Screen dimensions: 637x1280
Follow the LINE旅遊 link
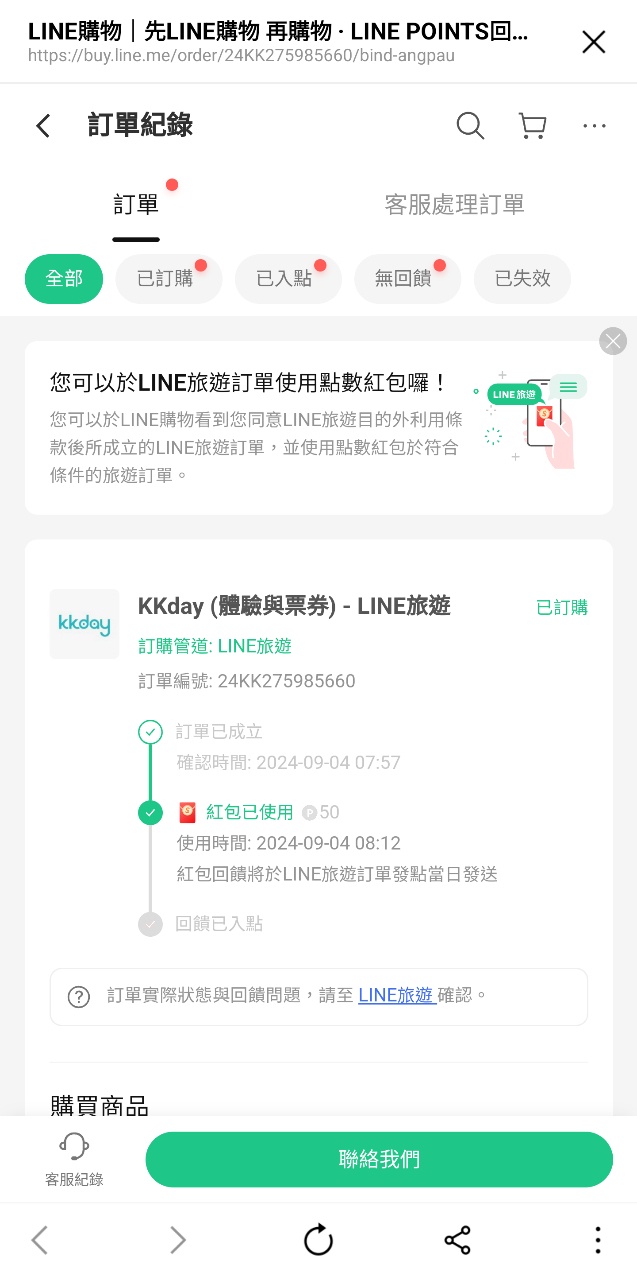(x=396, y=995)
